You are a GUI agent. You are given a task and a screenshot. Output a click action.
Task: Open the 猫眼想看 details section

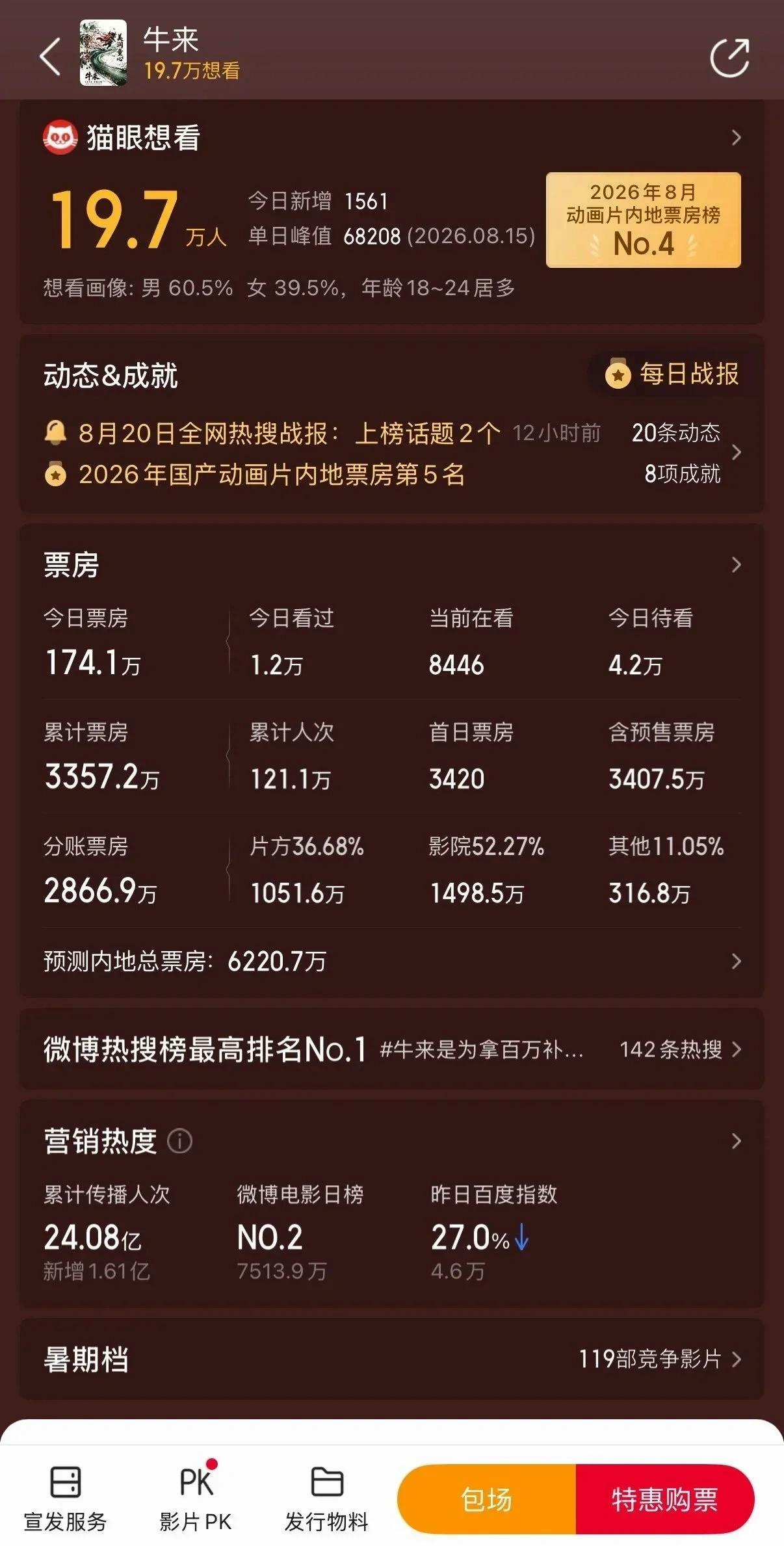(391, 138)
